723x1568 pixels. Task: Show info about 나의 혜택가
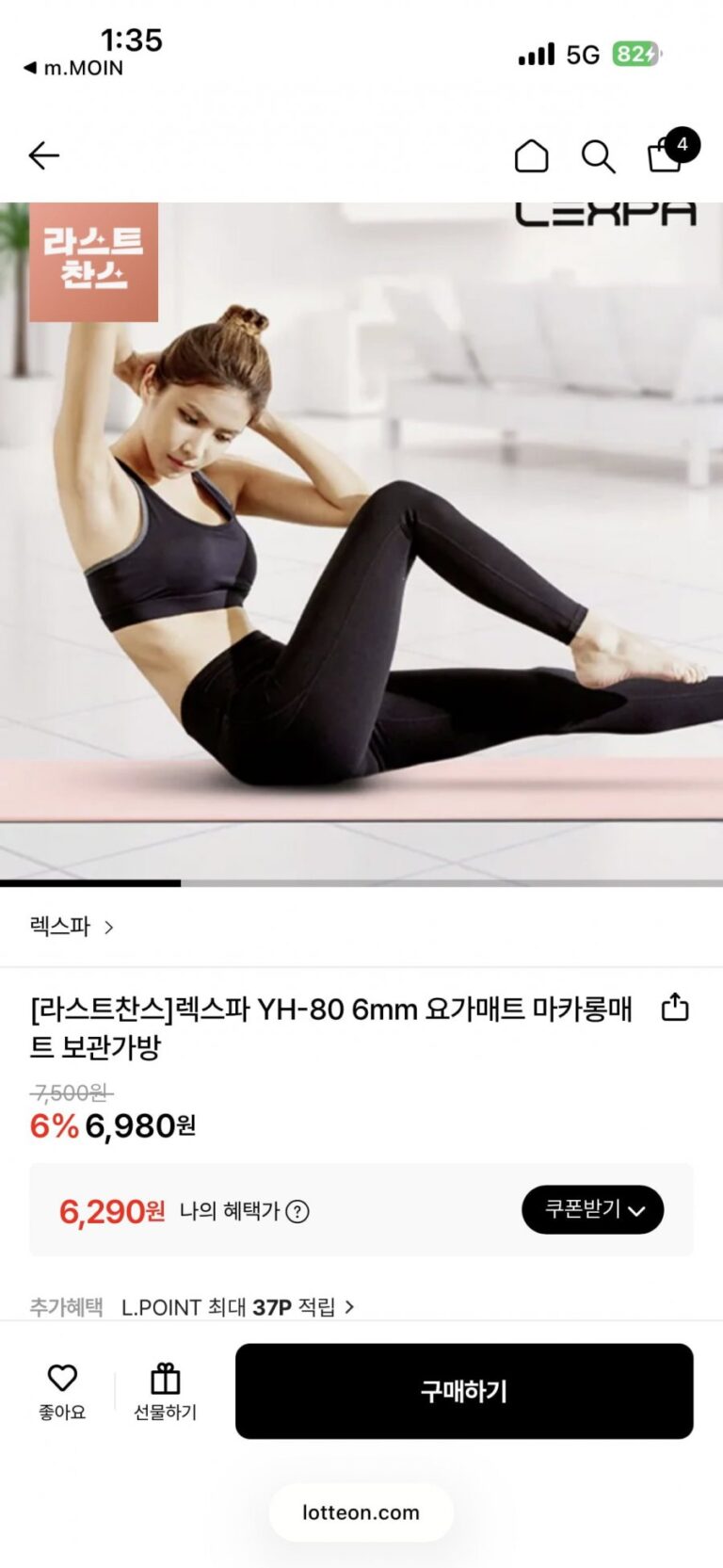(x=297, y=1212)
